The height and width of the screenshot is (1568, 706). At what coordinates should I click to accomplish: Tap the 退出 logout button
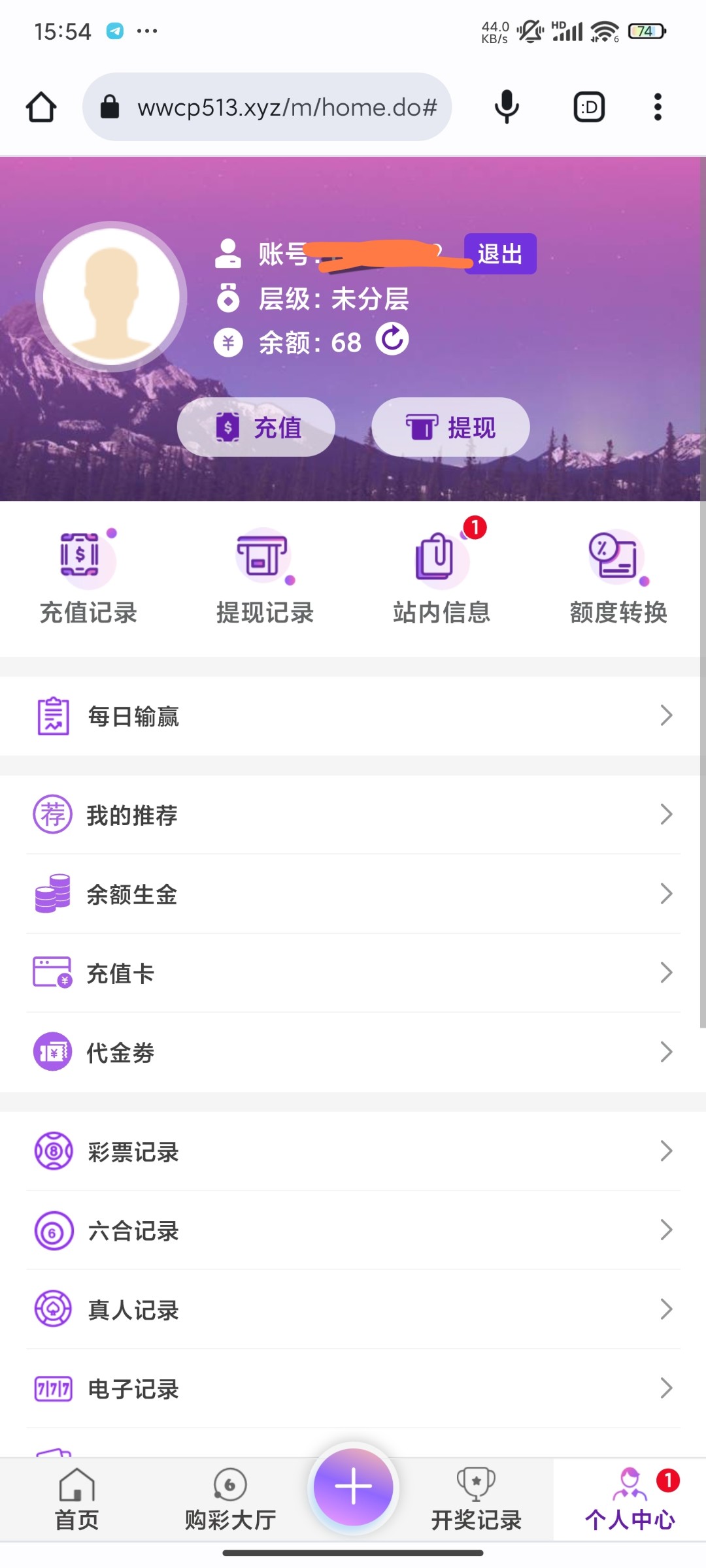500,253
